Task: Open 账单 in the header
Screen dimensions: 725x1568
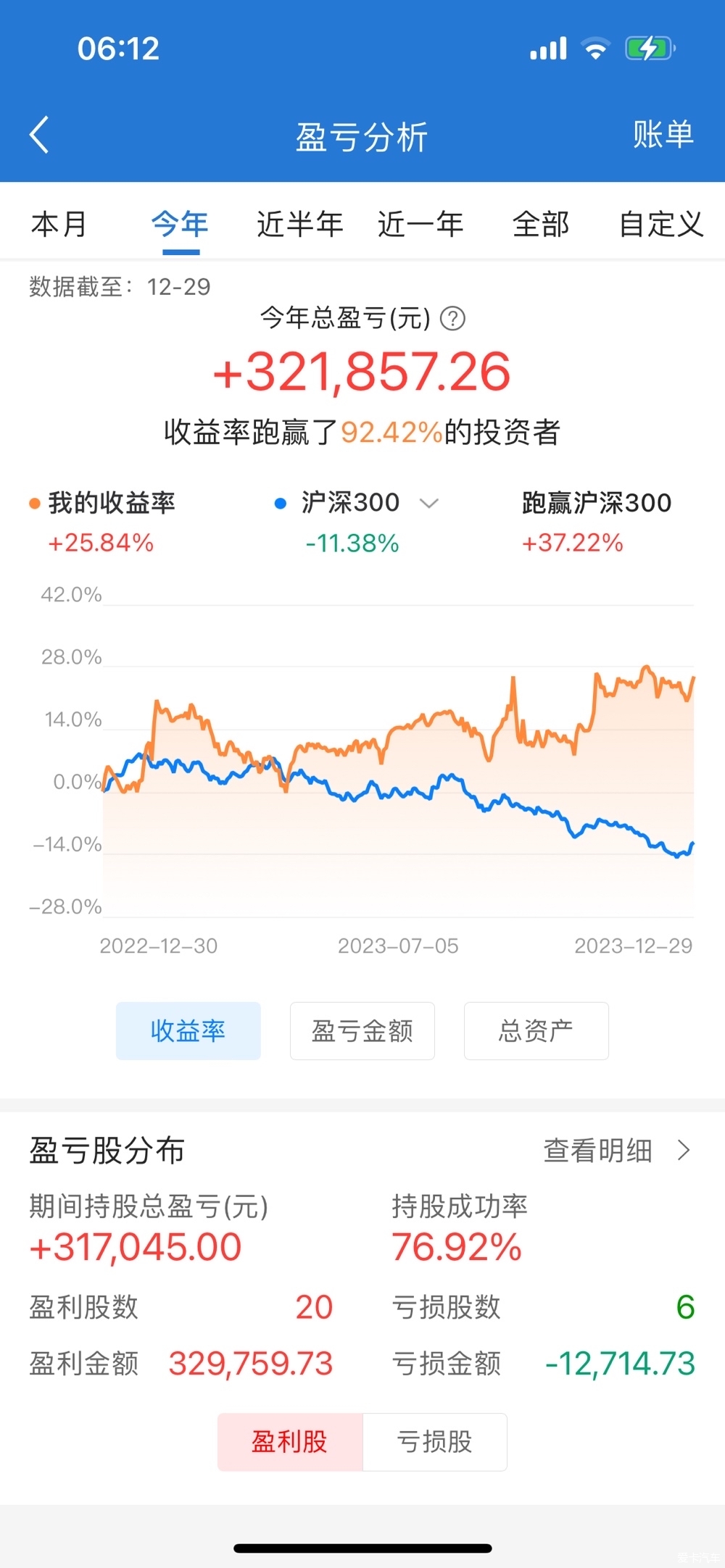Action: coord(663,135)
